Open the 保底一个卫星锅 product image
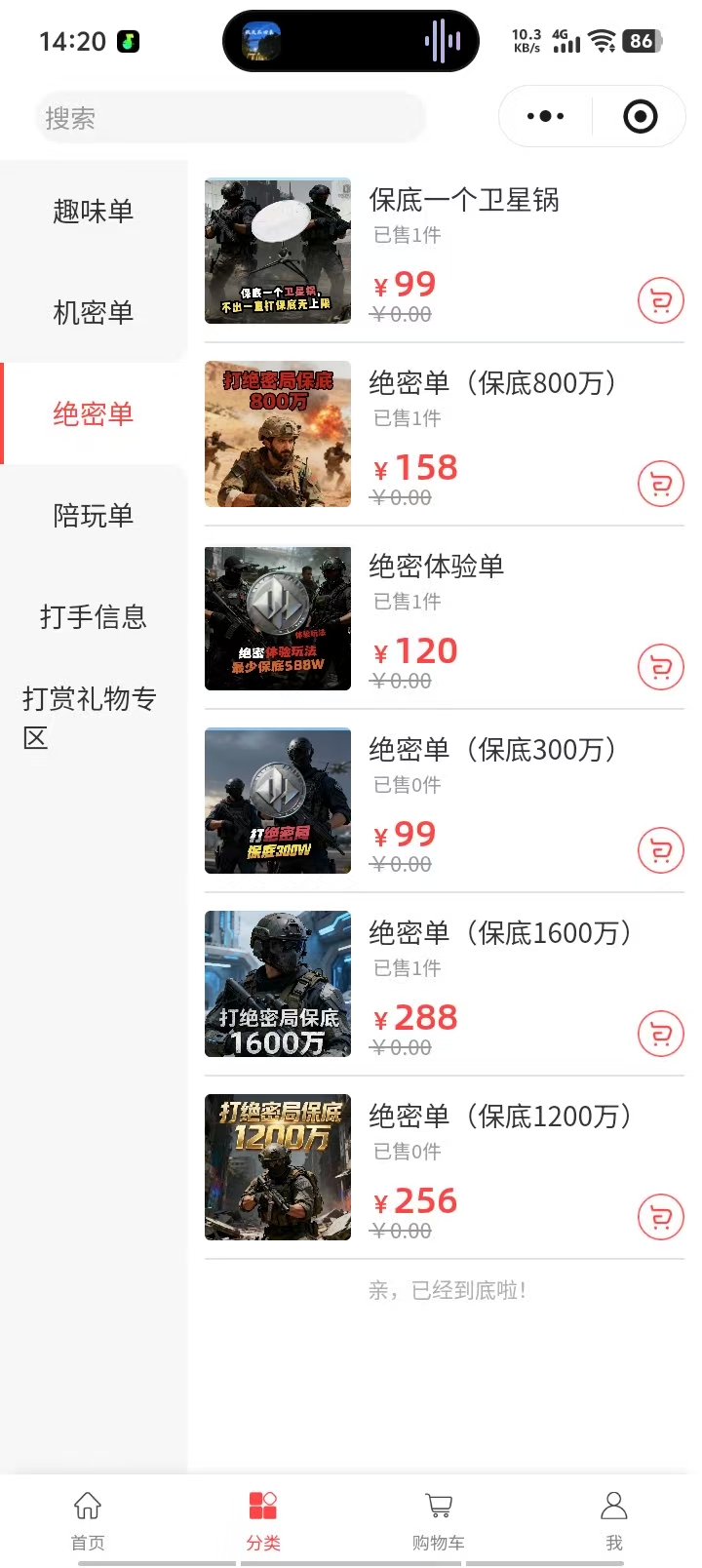Viewport: 702px width, 1568px height. point(278,251)
